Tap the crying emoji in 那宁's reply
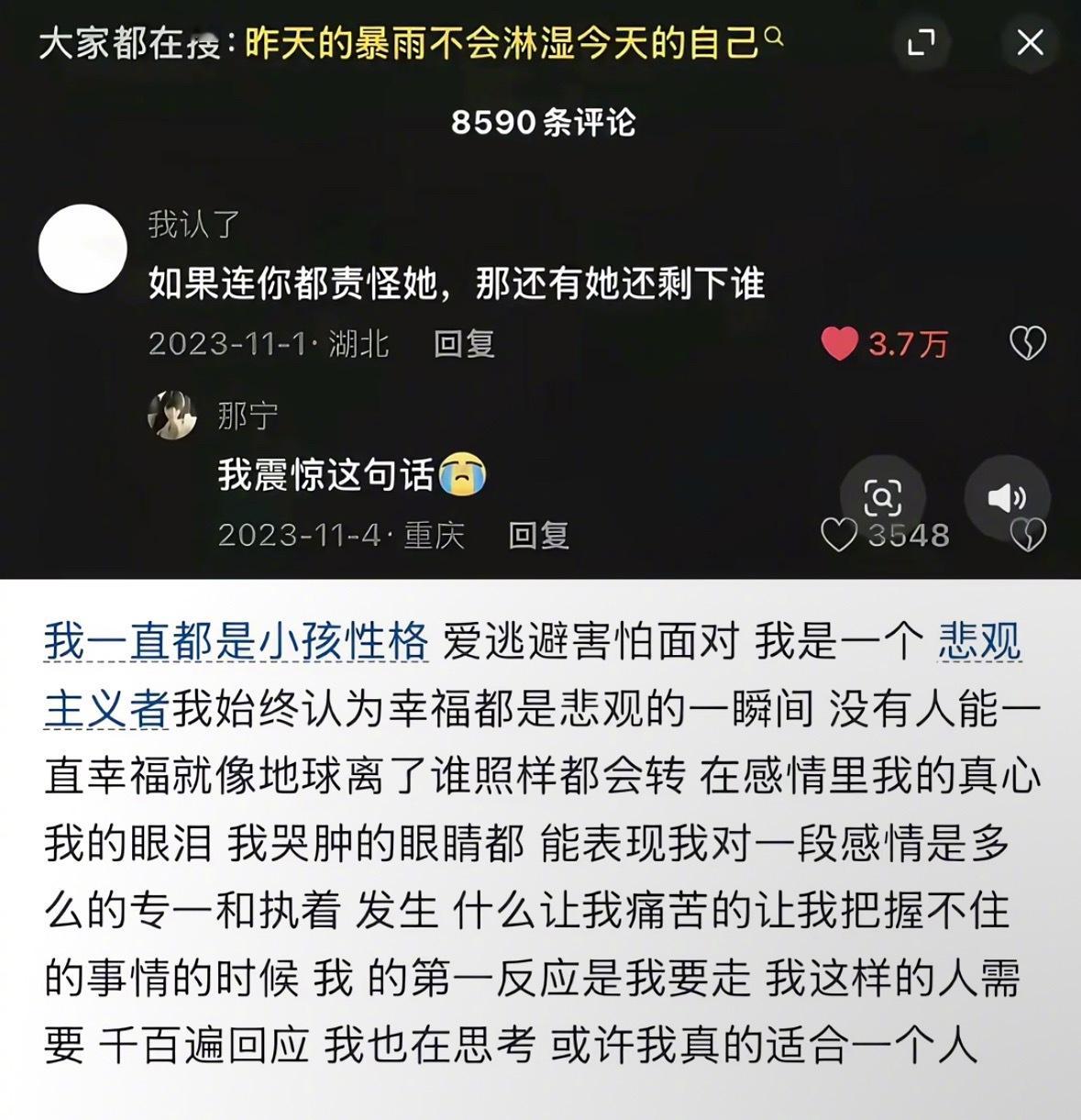1081x1120 pixels. point(463,472)
